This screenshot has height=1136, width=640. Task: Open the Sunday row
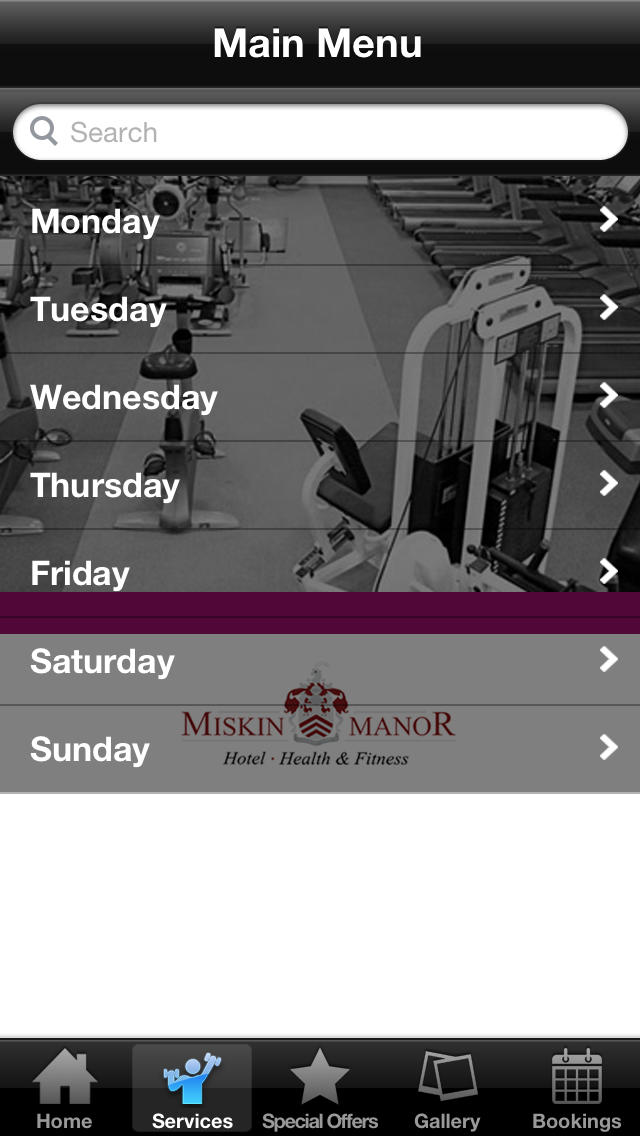(x=320, y=749)
